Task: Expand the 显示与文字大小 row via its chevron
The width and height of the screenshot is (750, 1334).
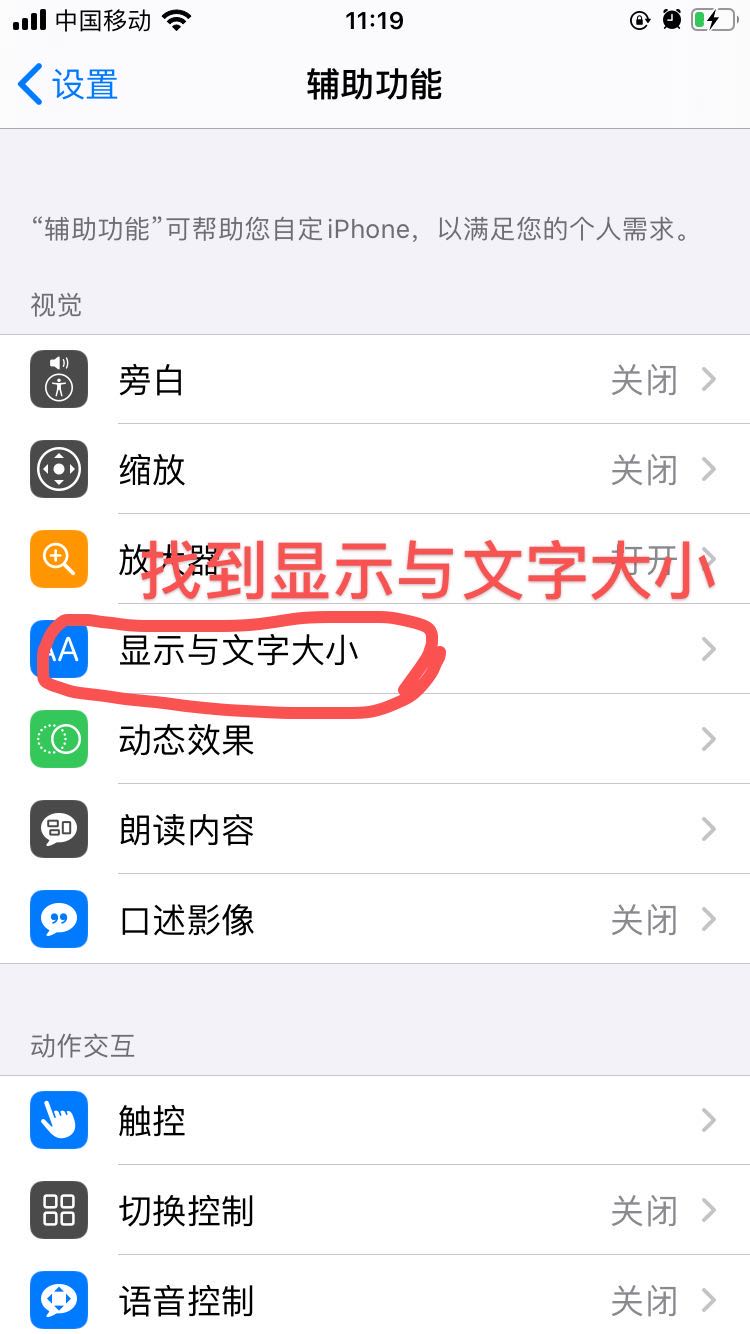Action: click(x=709, y=650)
